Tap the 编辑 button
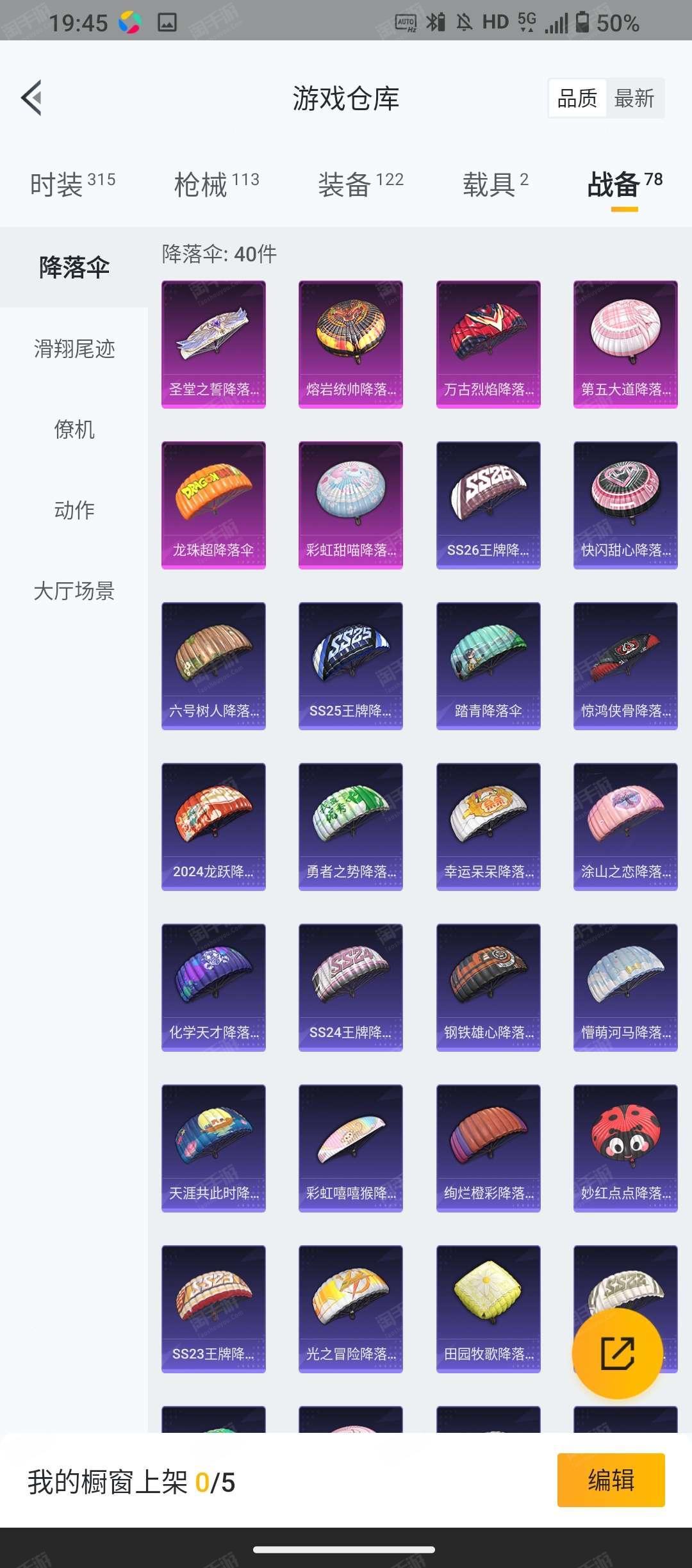The height and width of the screenshot is (1568, 692). pos(611,1480)
